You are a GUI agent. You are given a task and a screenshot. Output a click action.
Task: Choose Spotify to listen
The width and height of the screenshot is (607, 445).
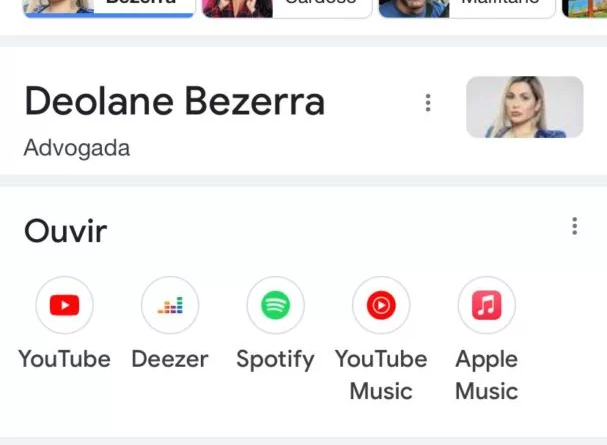point(275,306)
